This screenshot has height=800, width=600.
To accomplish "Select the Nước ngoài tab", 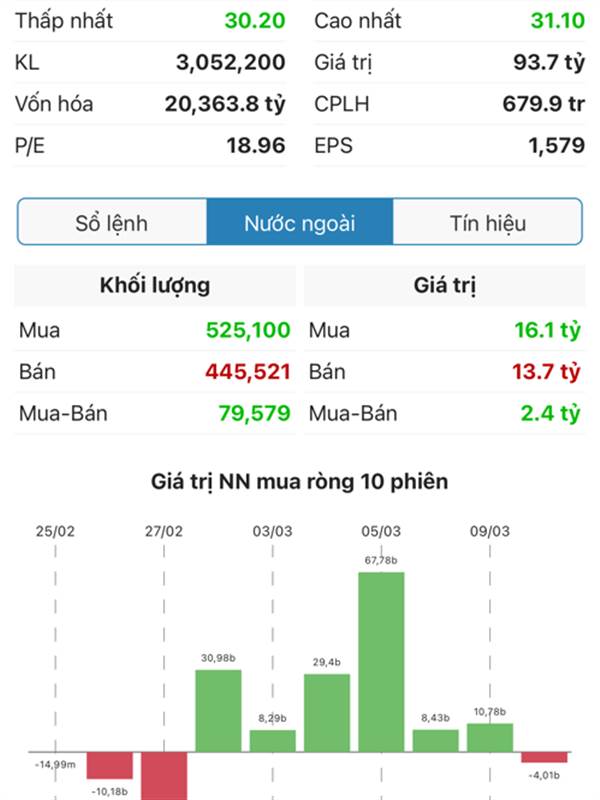I will coord(300,222).
